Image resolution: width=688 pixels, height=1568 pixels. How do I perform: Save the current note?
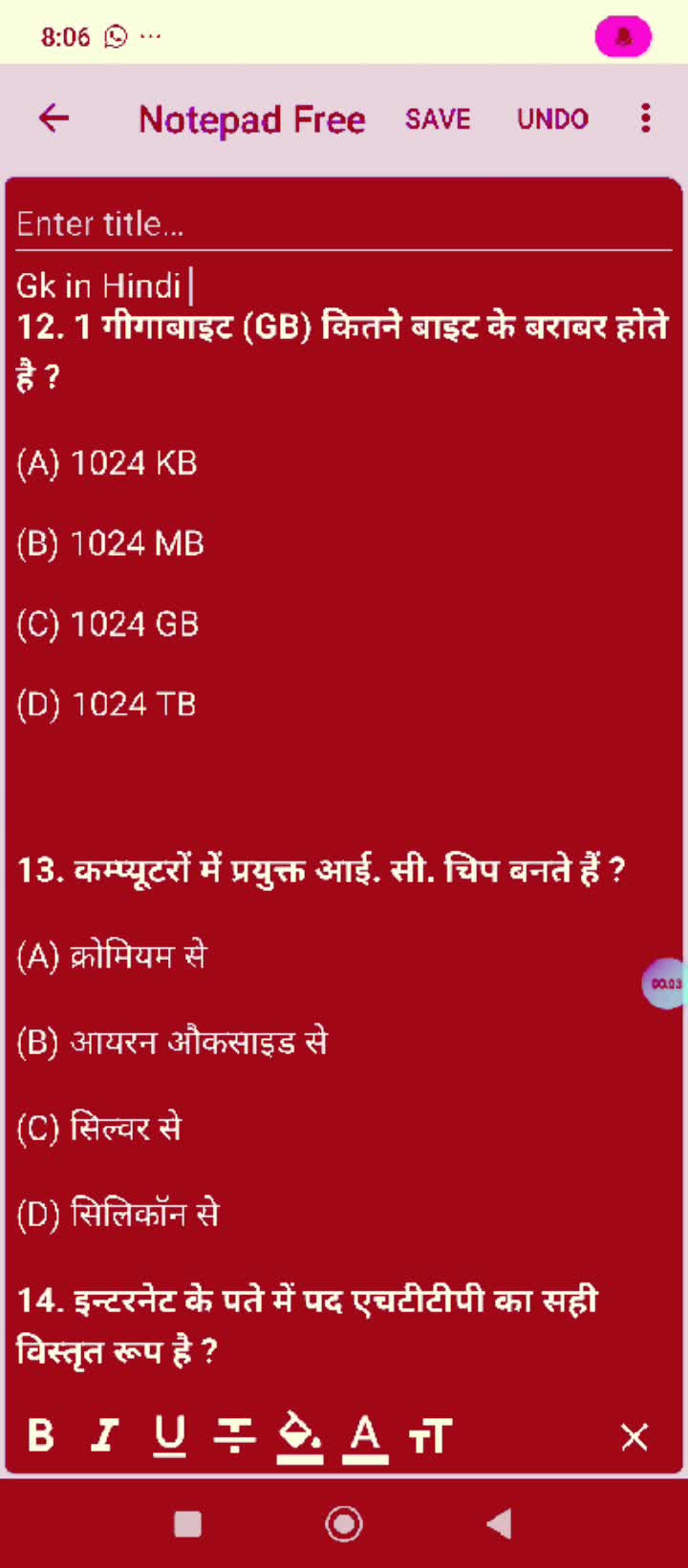coord(437,118)
